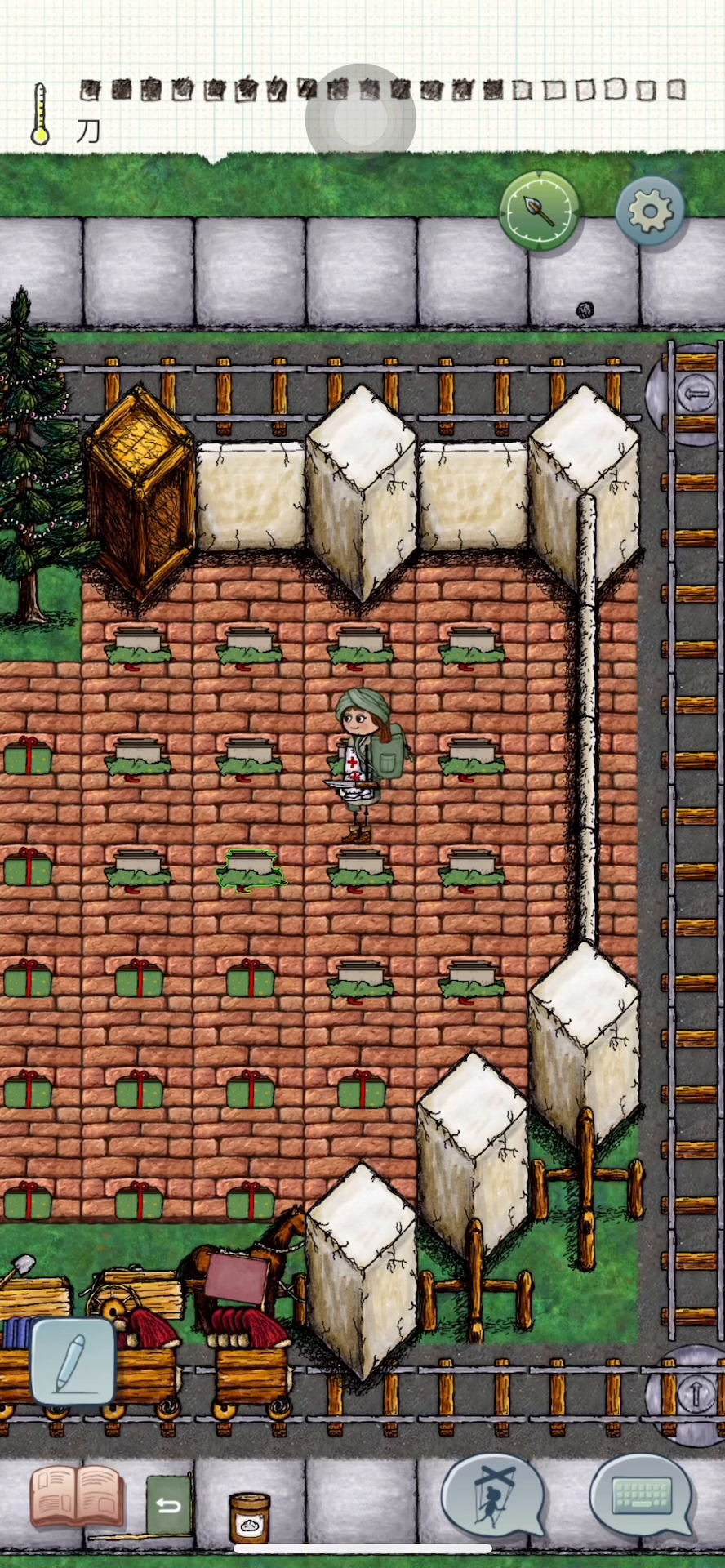Tap the green return flag button
Viewport: 725px width, 1568px height.
coord(169,1505)
